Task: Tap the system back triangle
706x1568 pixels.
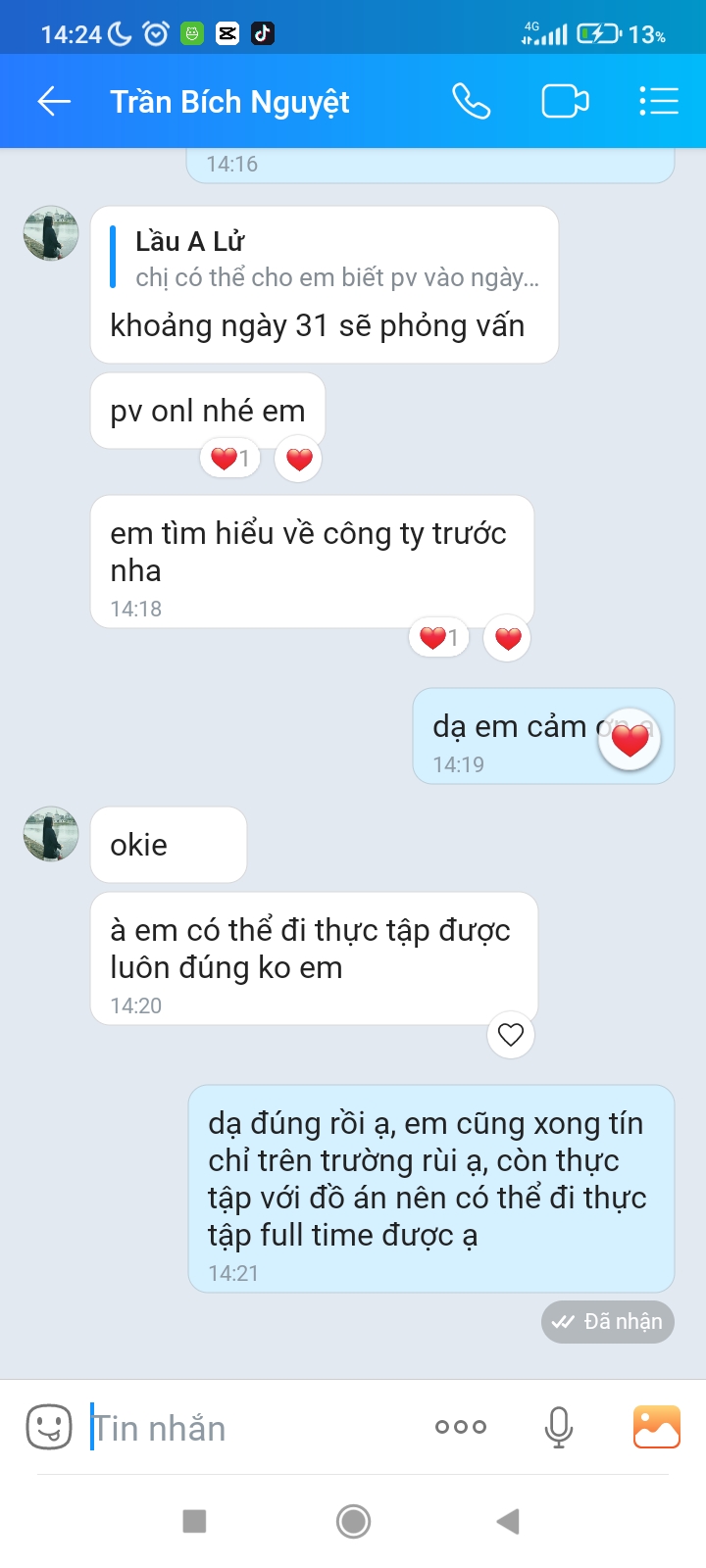Action: [508, 1521]
